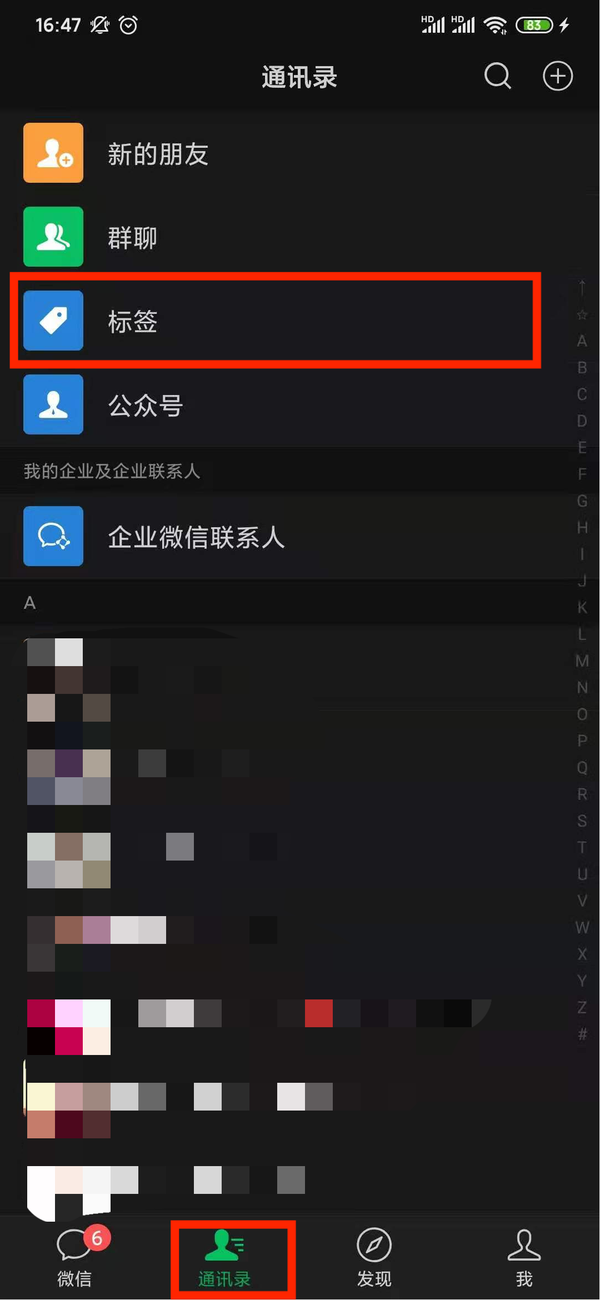Viewport: 600px width, 1300px height.
Task: Jump to letter Z in index
Action: [x=582, y=1008]
